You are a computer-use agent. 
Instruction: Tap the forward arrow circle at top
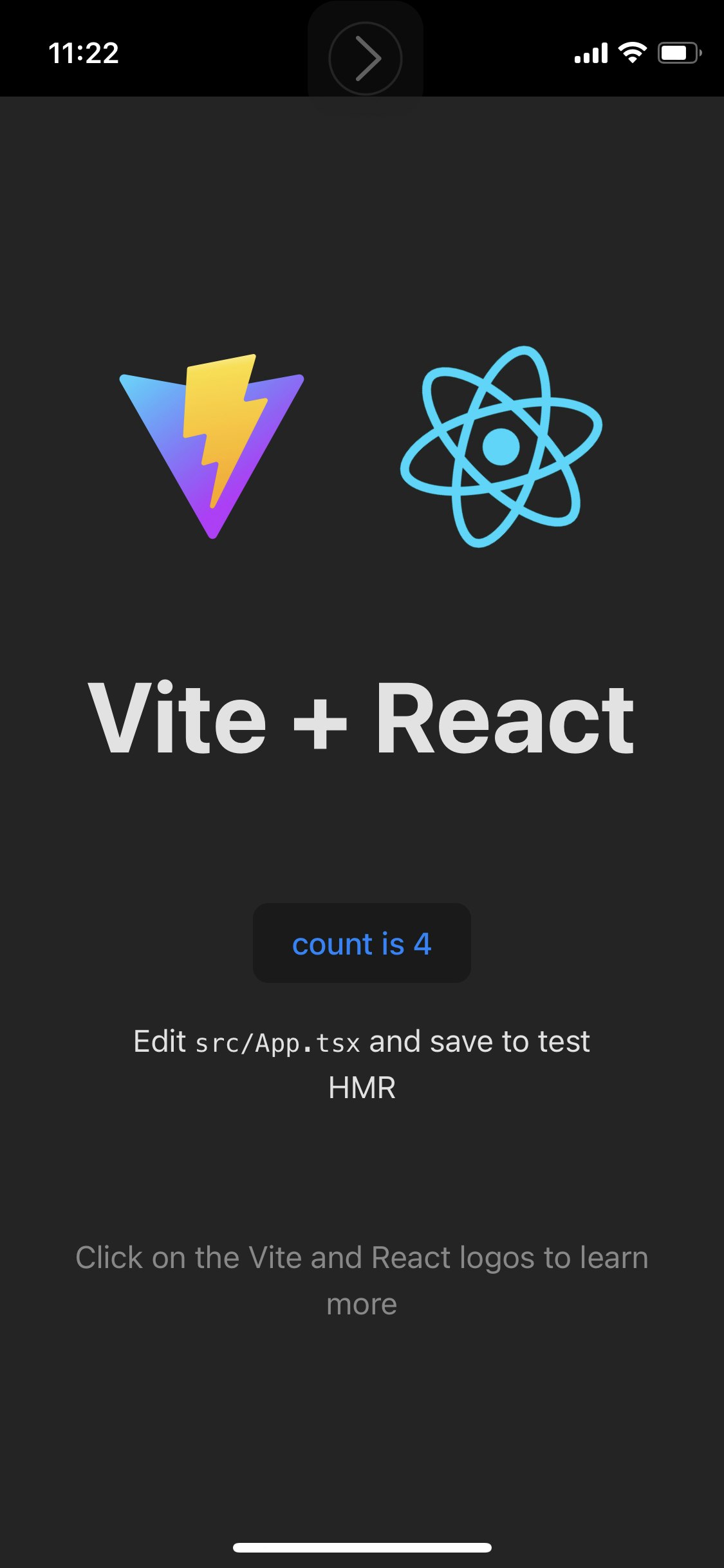365,59
